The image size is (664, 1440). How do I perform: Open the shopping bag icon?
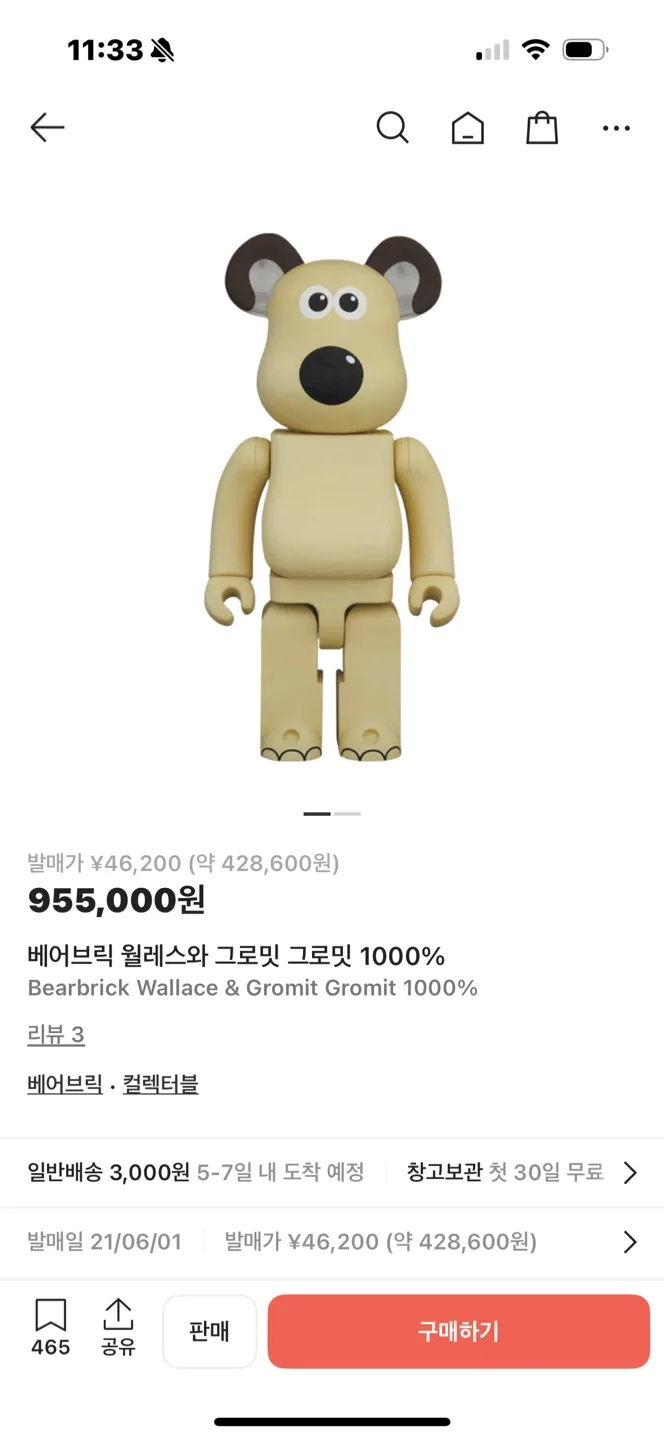[x=542, y=128]
